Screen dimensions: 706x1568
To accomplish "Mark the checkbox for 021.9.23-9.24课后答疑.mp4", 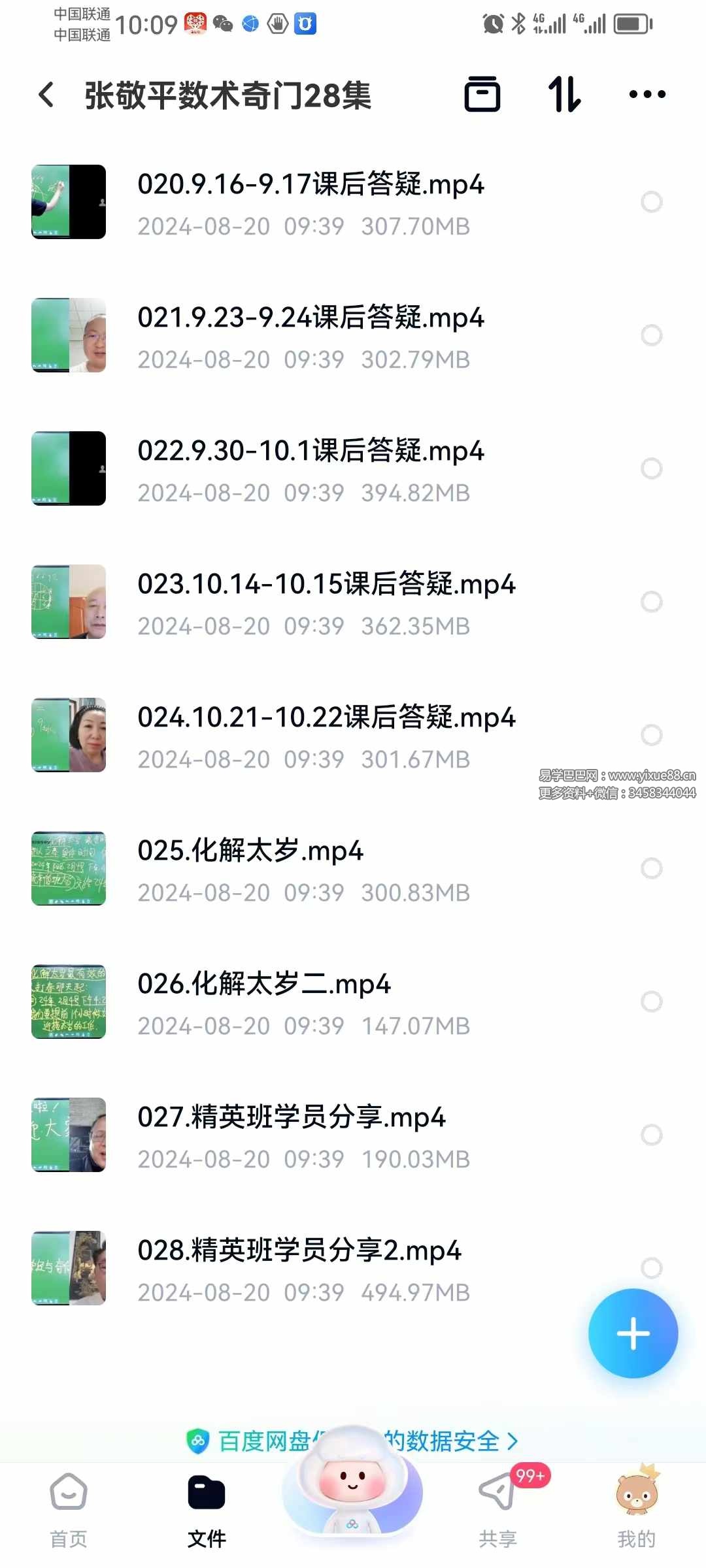I will [x=651, y=335].
